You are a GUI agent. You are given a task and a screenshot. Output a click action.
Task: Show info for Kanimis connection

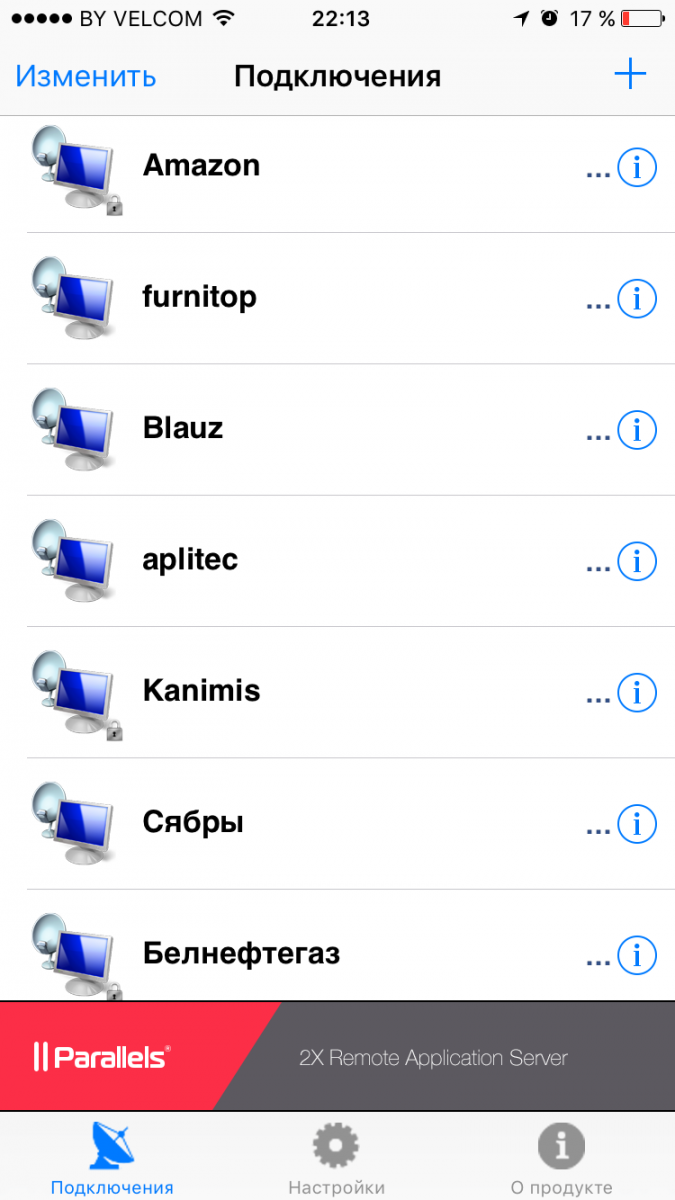tap(637, 693)
